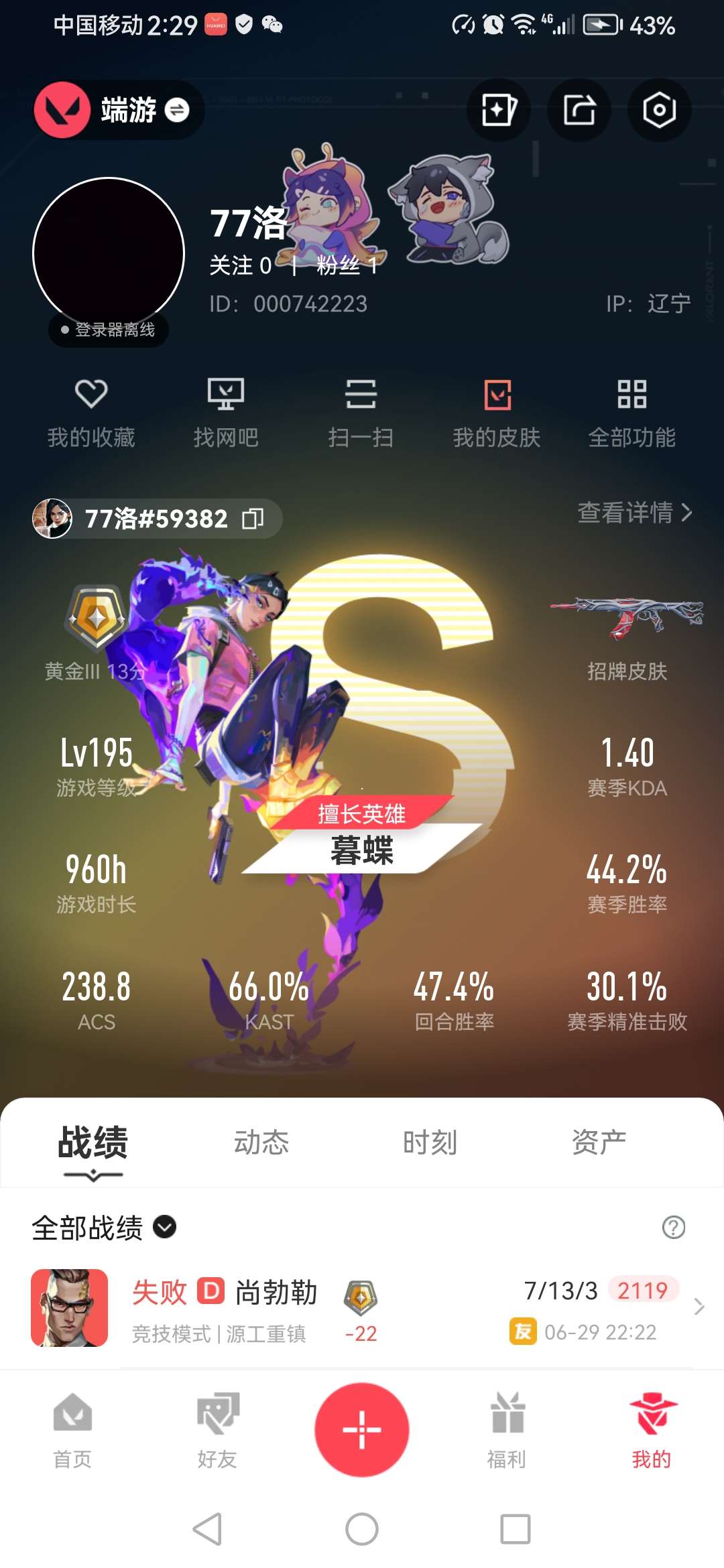The image size is (724, 1568).
Task: Open the settings hexagon icon
Action: [x=659, y=110]
